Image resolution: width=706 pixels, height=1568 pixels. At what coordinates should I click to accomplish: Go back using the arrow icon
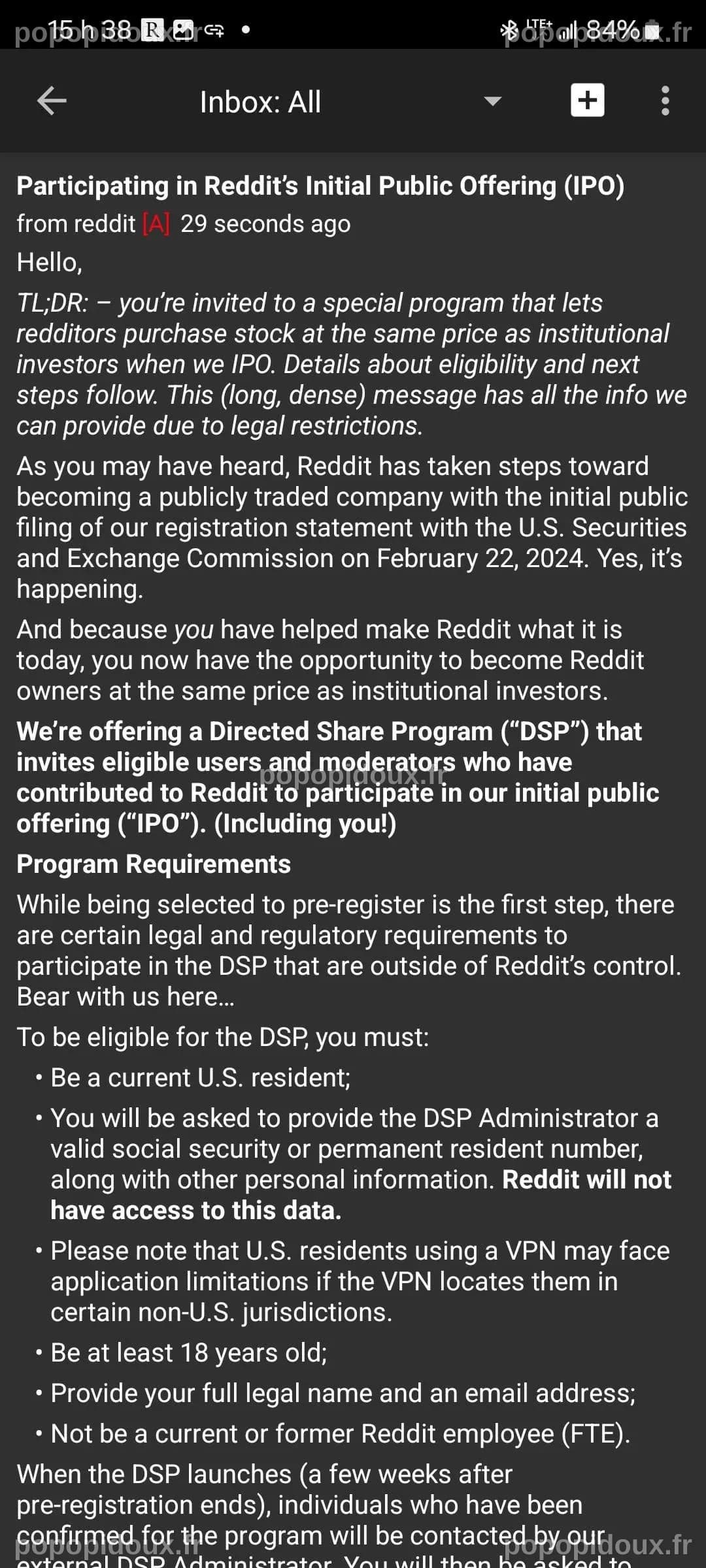pyautogui.click(x=52, y=101)
